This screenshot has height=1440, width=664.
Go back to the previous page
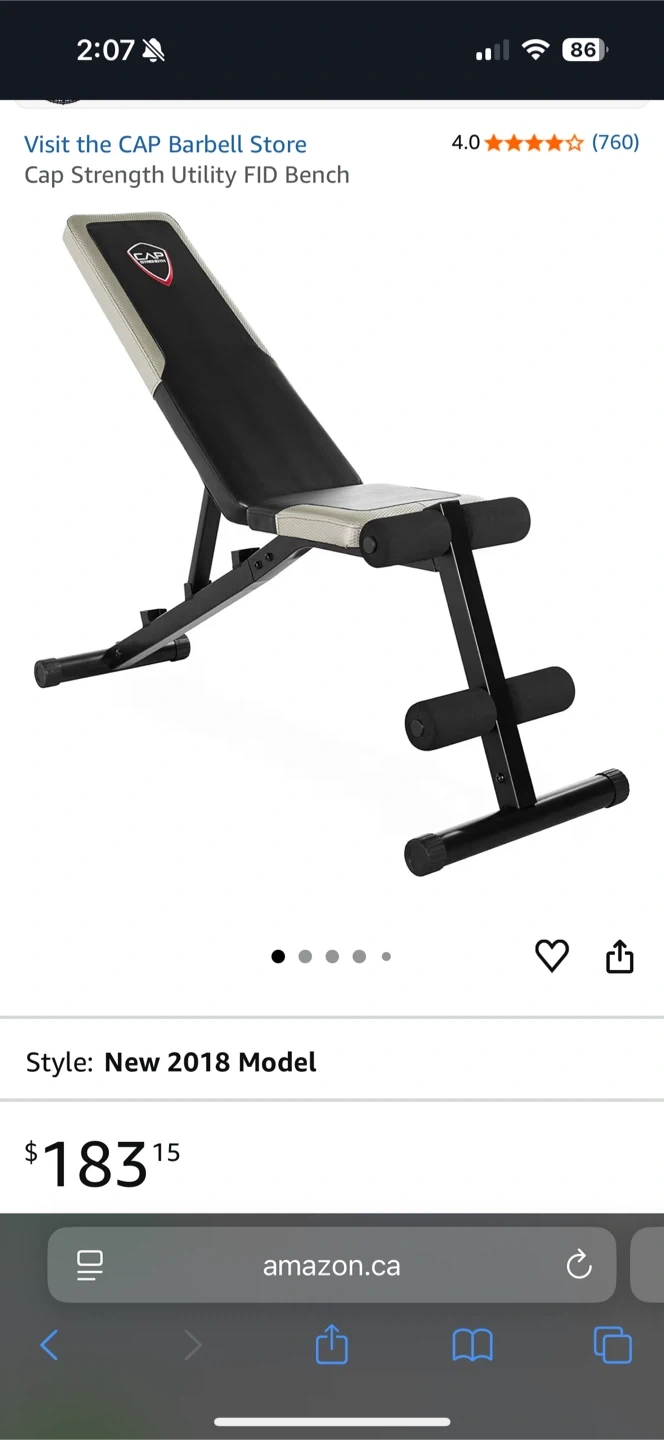pos(49,1345)
